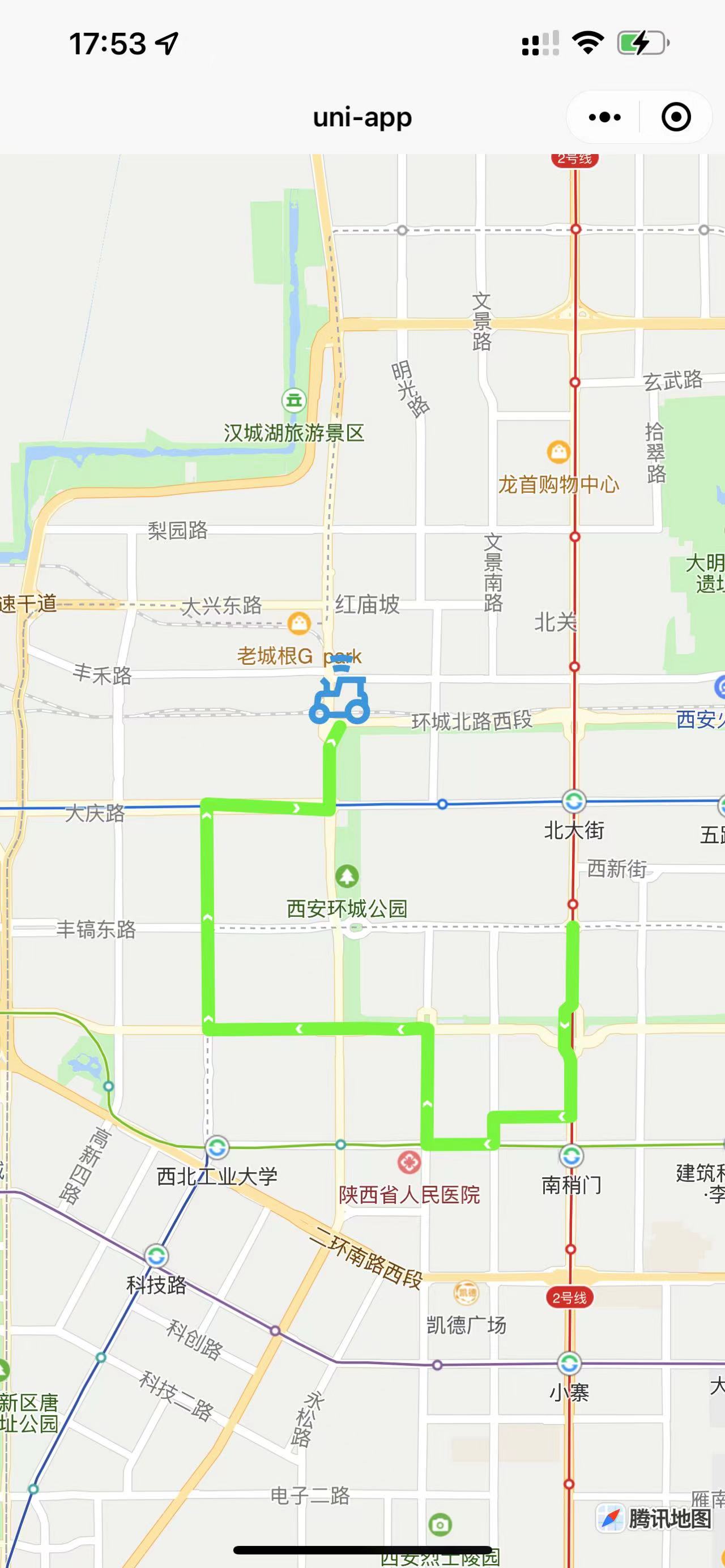Select the 汉城湖旅游景区 scenic spot marker
Screen dimensions: 725x1568
294,400
